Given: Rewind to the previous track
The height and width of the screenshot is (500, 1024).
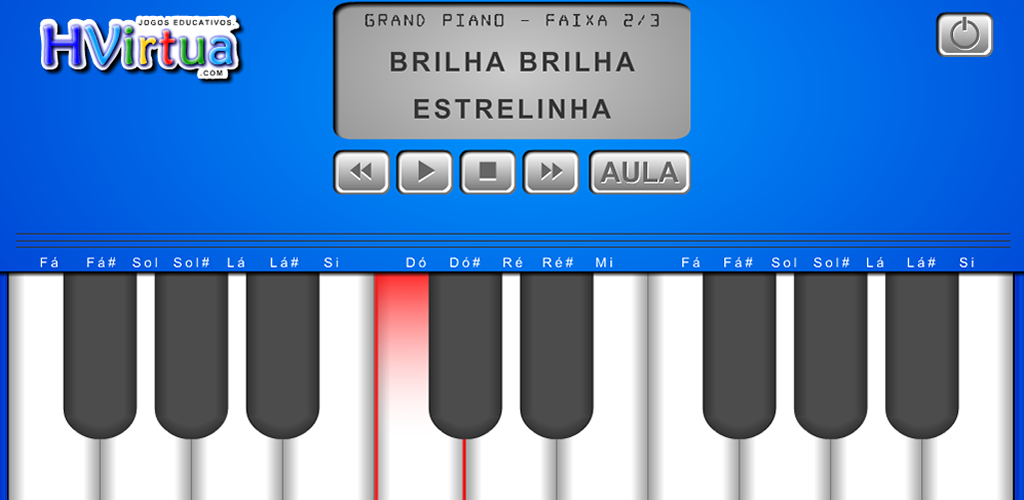Looking at the screenshot, I should click(361, 172).
